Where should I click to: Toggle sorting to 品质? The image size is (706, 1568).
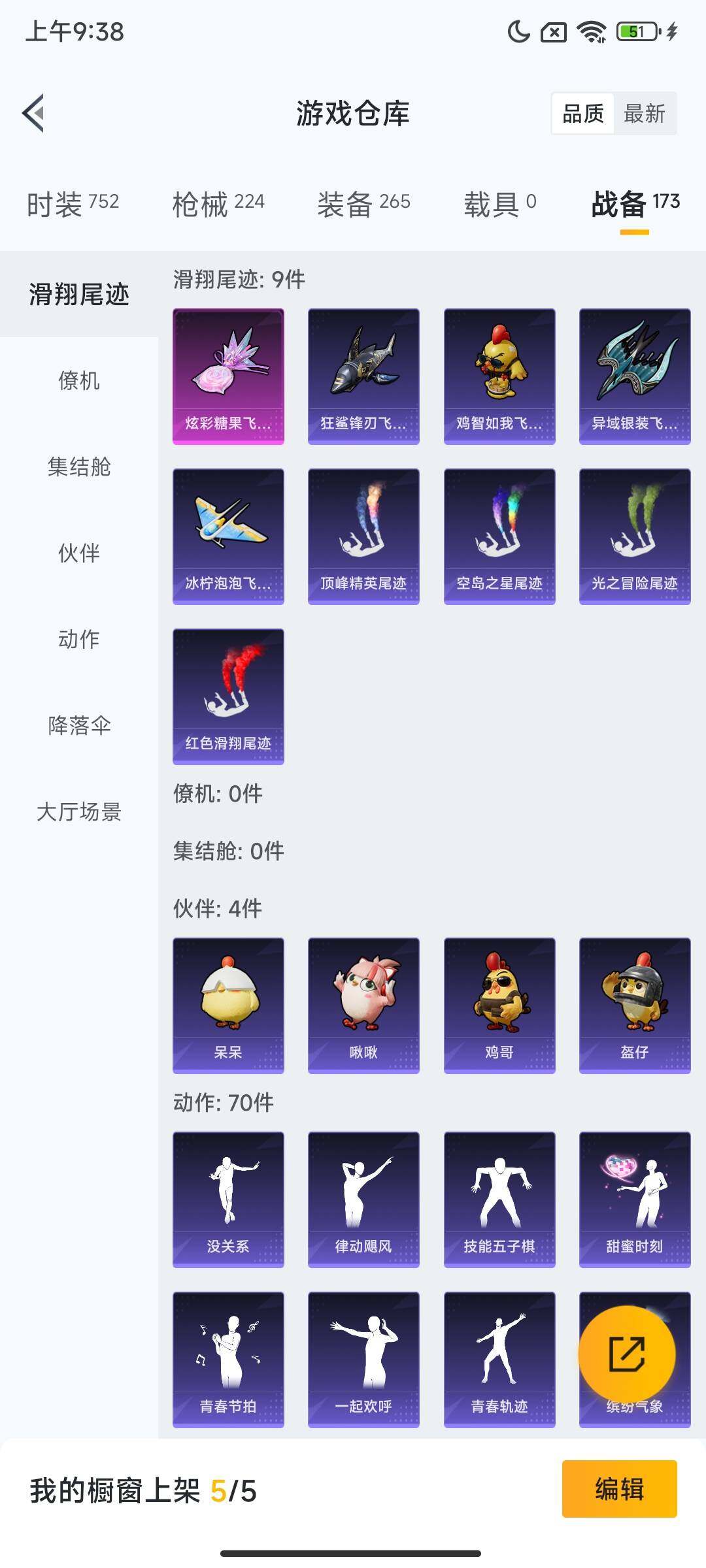tap(582, 114)
